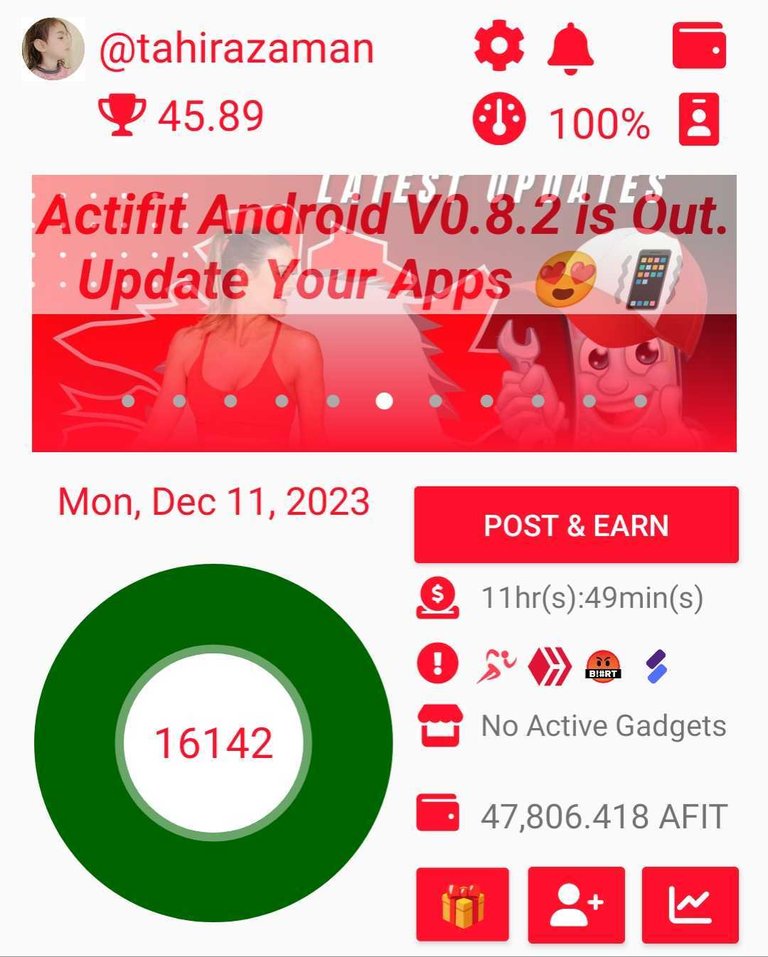This screenshot has width=768, height=957.
Task: Open the wallet icon at top
Action: pos(699,47)
